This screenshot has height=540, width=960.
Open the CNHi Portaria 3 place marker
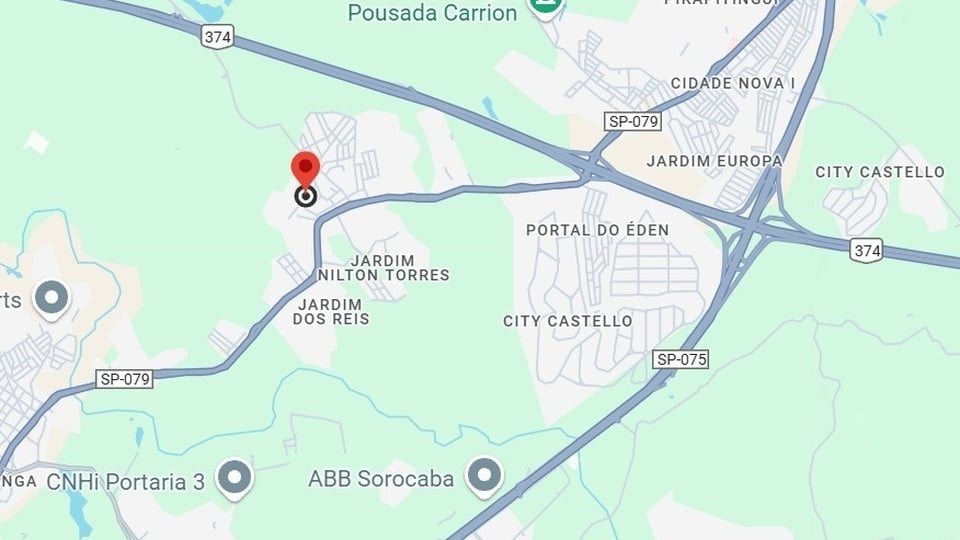tap(235, 478)
